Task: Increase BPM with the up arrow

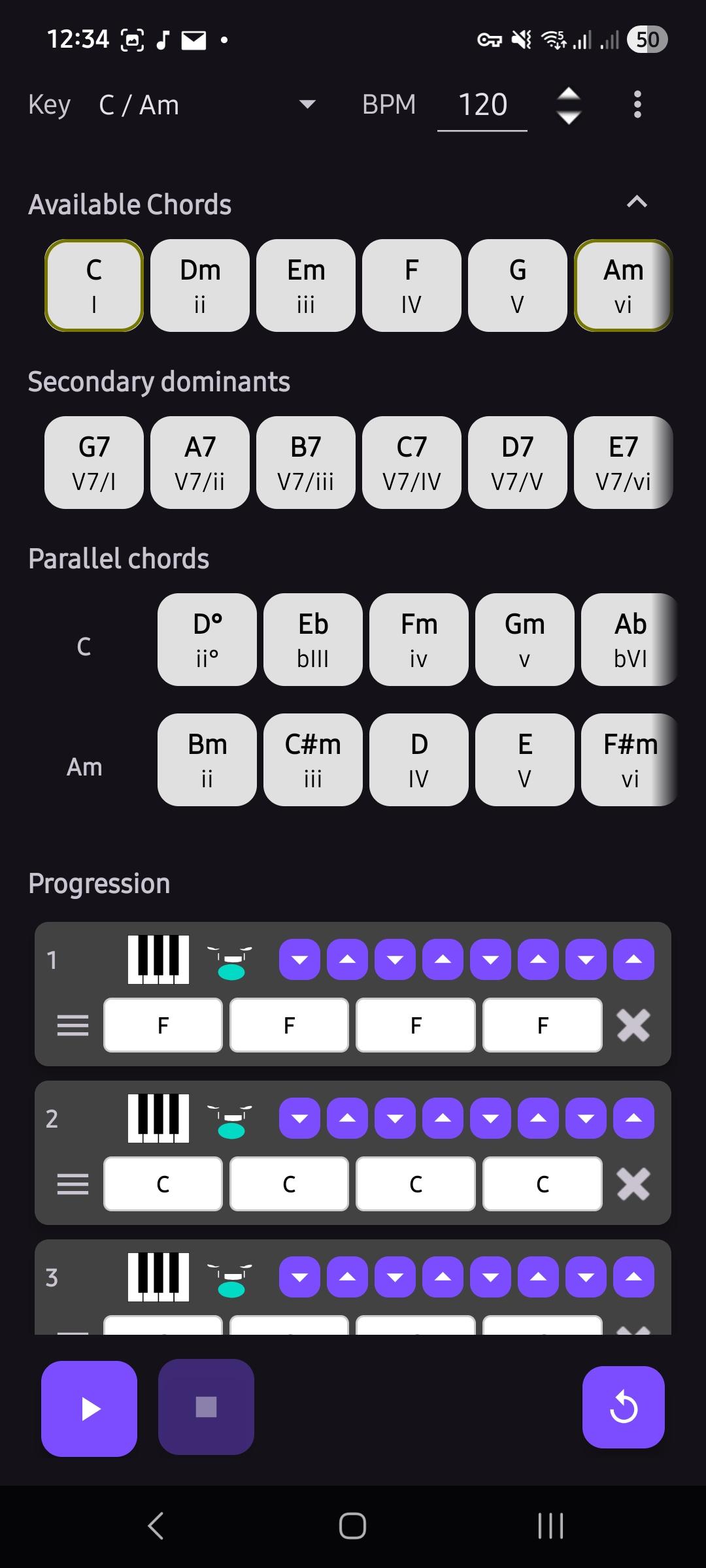Action: click(569, 94)
